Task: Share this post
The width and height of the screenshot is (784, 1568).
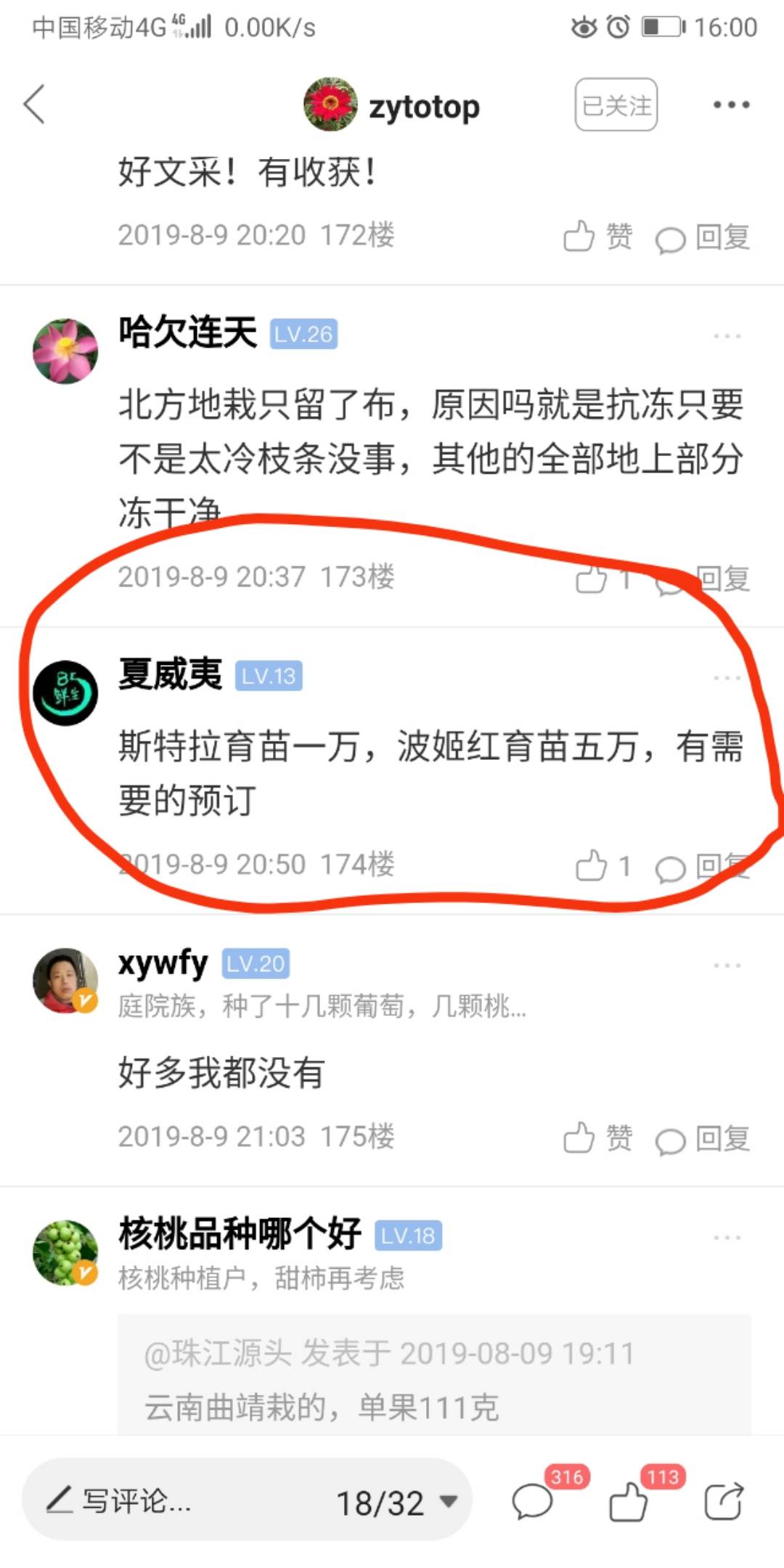Action: pyautogui.click(x=724, y=1500)
